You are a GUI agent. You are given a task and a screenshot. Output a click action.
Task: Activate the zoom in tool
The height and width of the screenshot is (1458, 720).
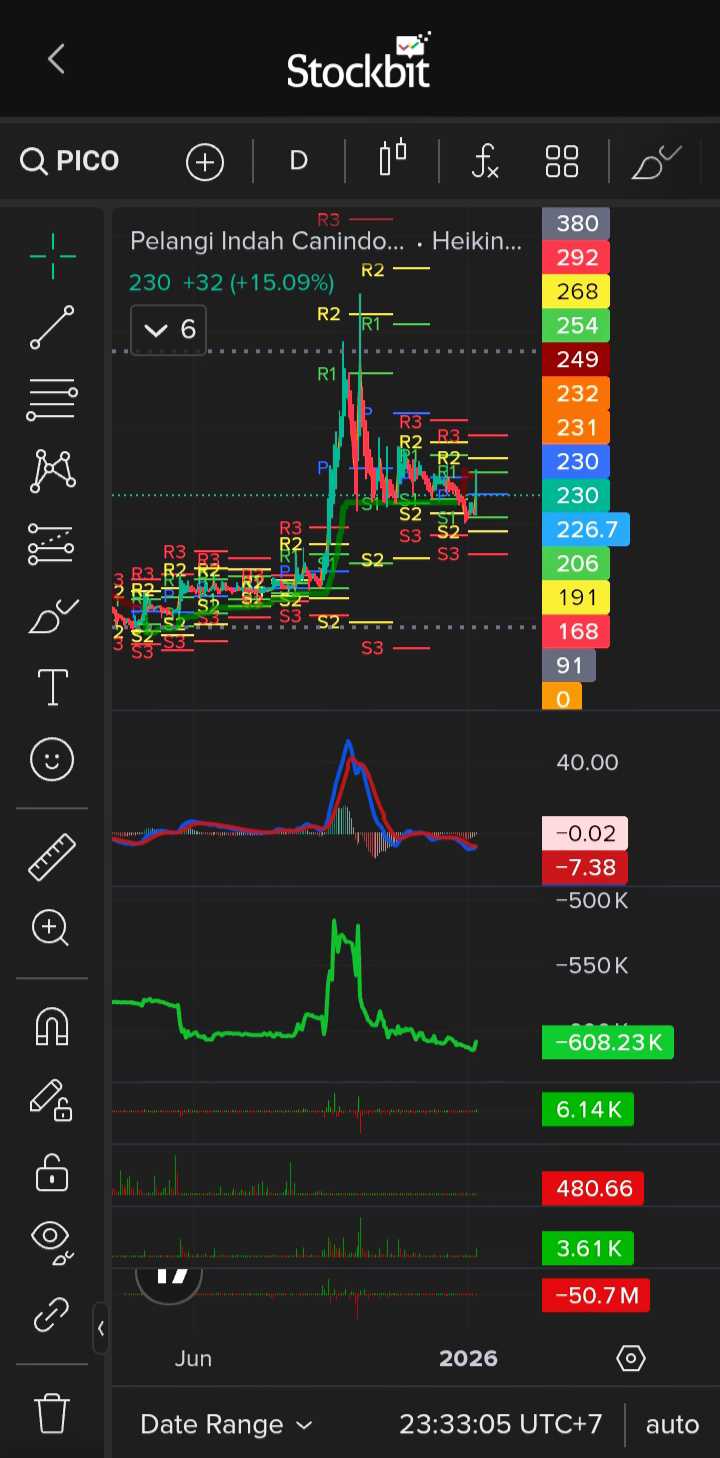(x=50, y=928)
